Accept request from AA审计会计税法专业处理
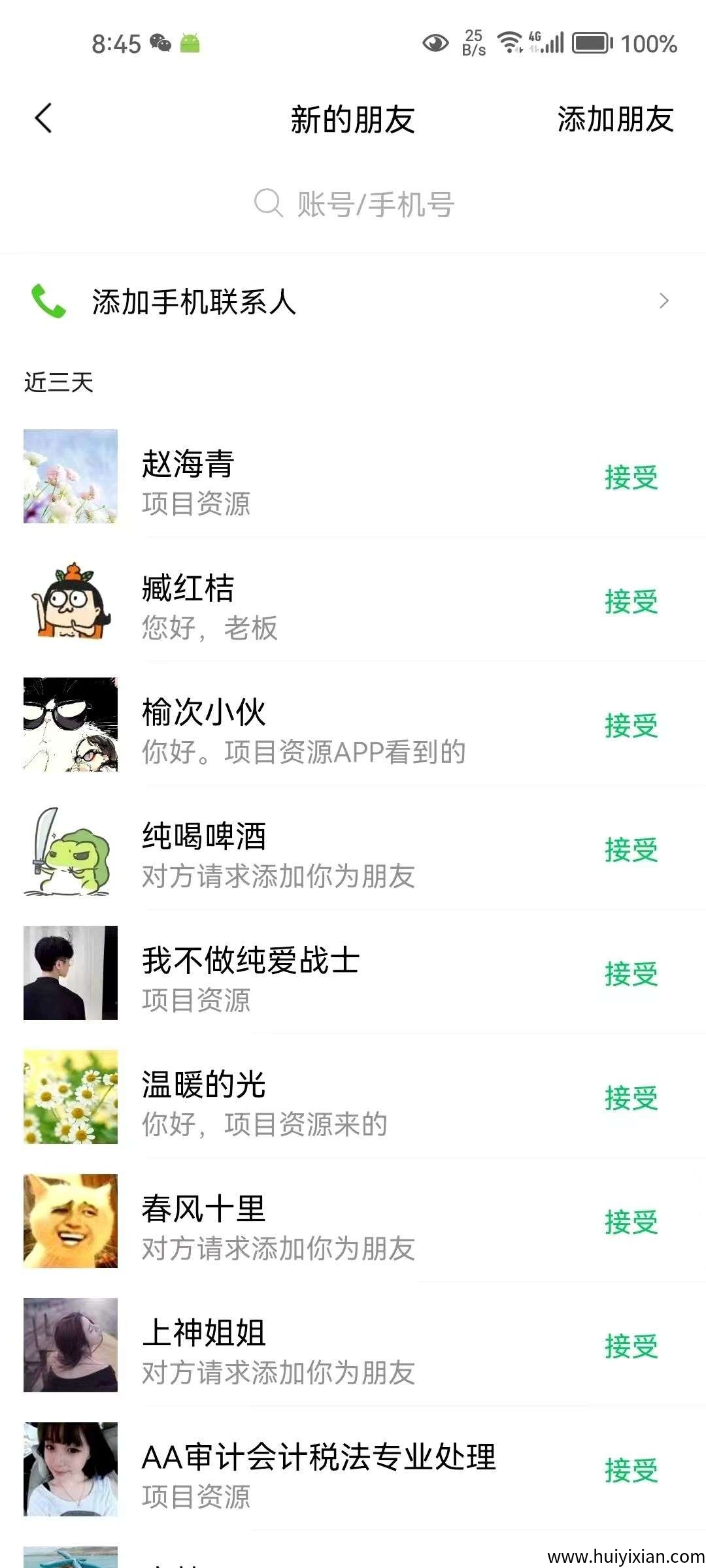706x1568 pixels. pos(631,1471)
